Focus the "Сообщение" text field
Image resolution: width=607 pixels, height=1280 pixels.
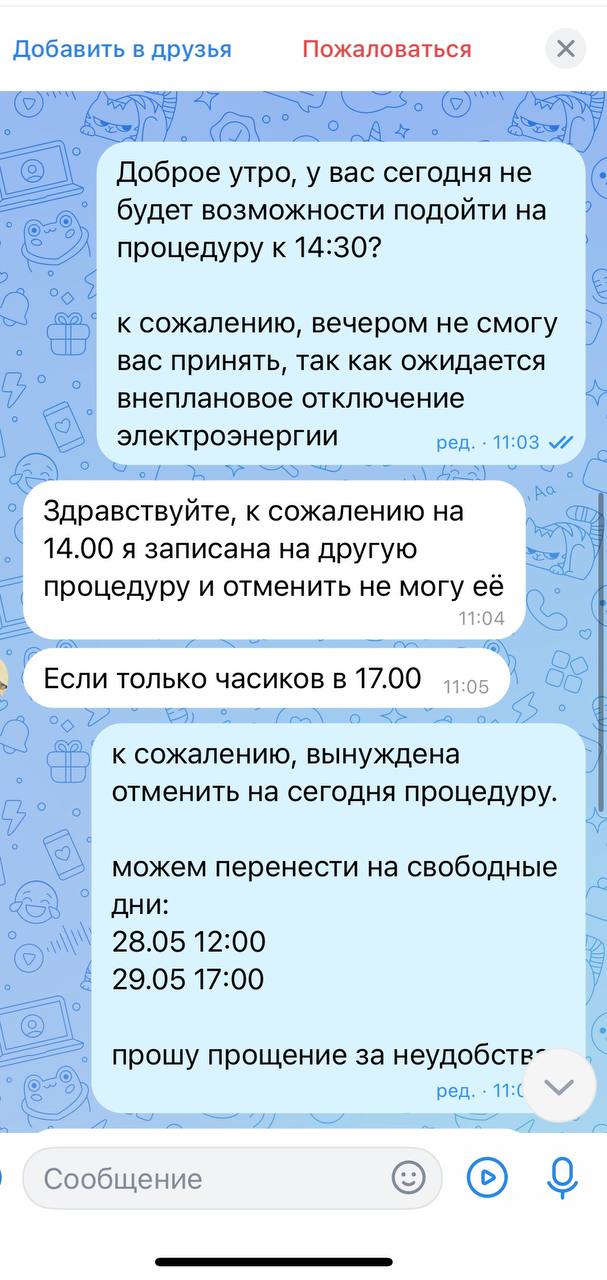click(x=232, y=1179)
